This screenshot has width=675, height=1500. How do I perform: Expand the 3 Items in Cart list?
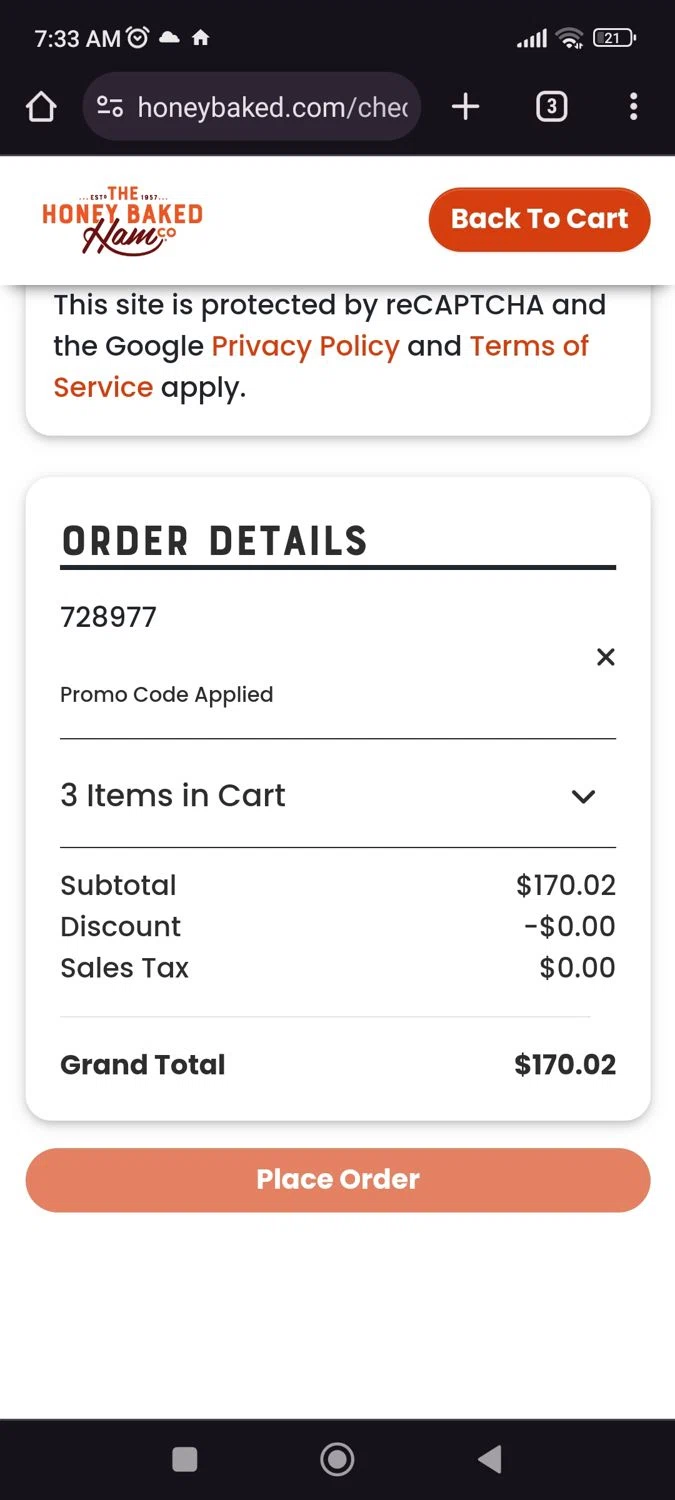coord(583,796)
